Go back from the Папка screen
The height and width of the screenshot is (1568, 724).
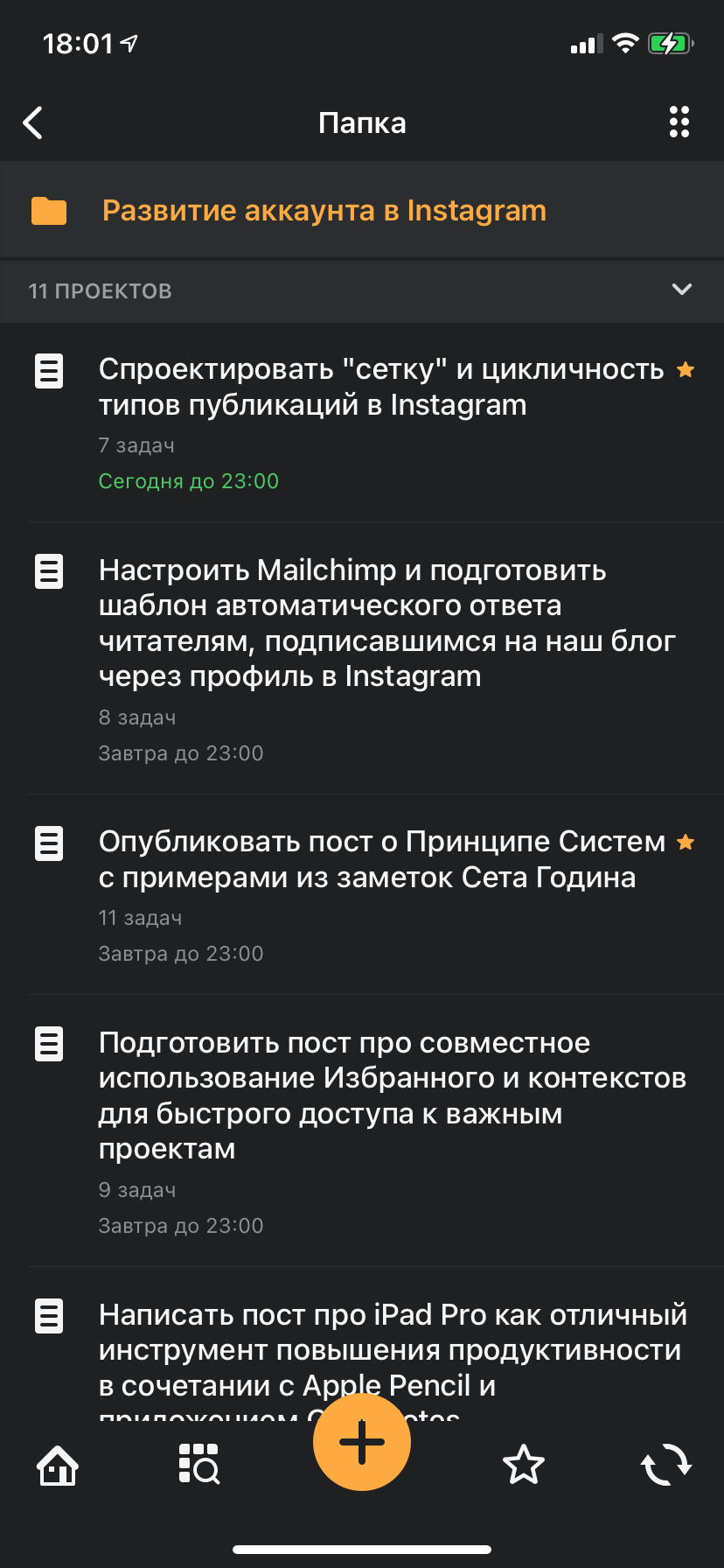point(33,123)
